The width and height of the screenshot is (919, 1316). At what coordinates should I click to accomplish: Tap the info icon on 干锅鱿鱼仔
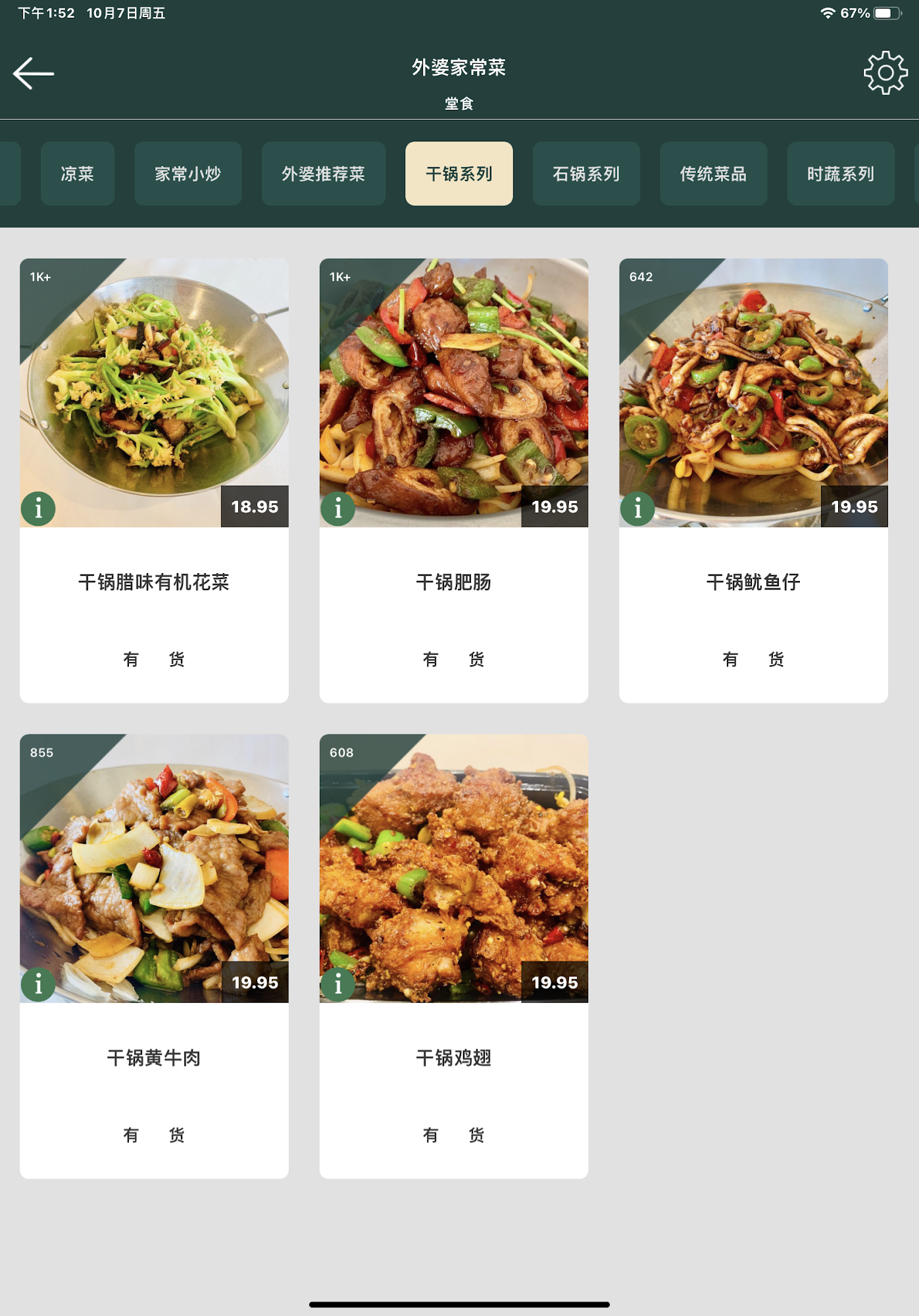point(637,509)
